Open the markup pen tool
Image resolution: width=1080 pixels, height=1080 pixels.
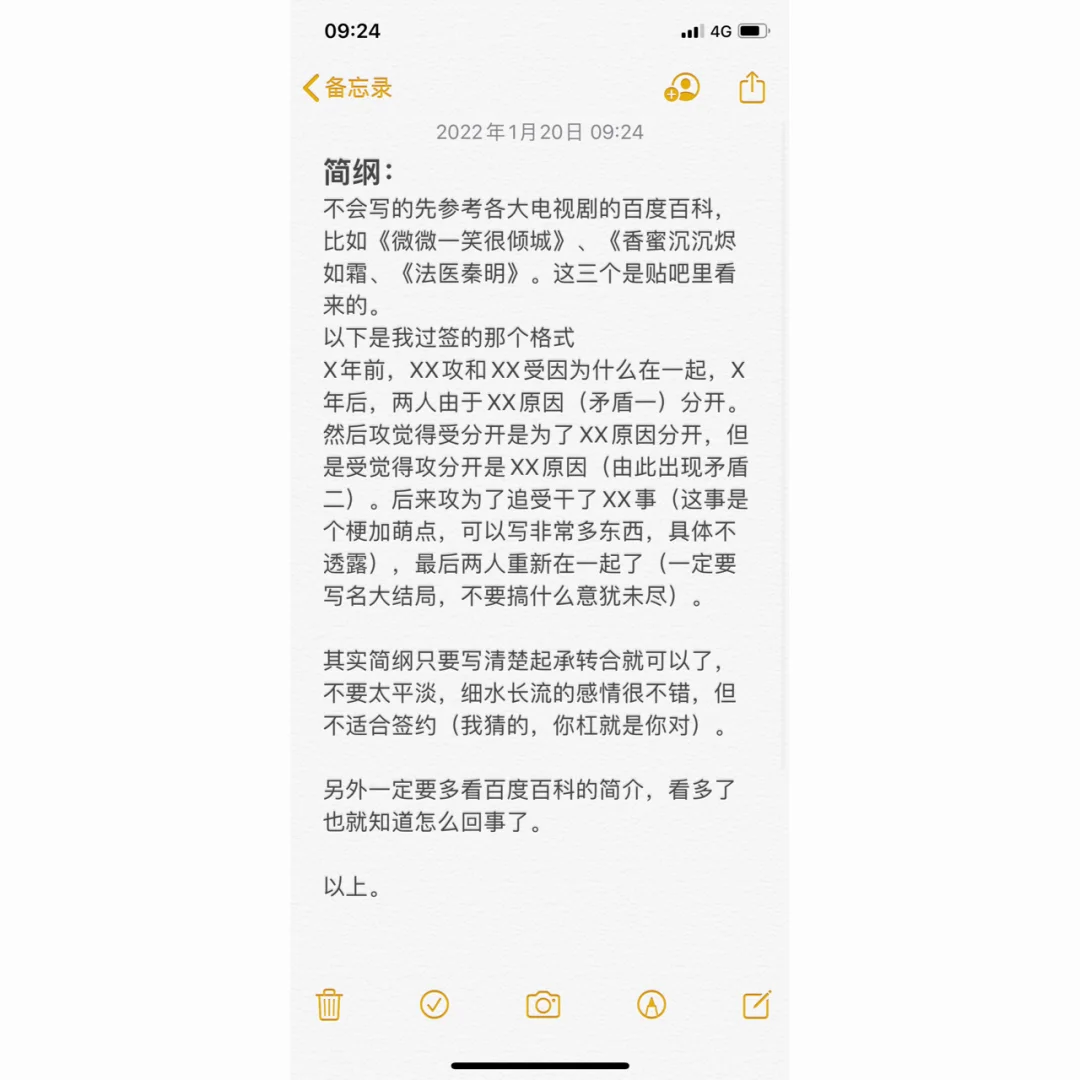[651, 1004]
